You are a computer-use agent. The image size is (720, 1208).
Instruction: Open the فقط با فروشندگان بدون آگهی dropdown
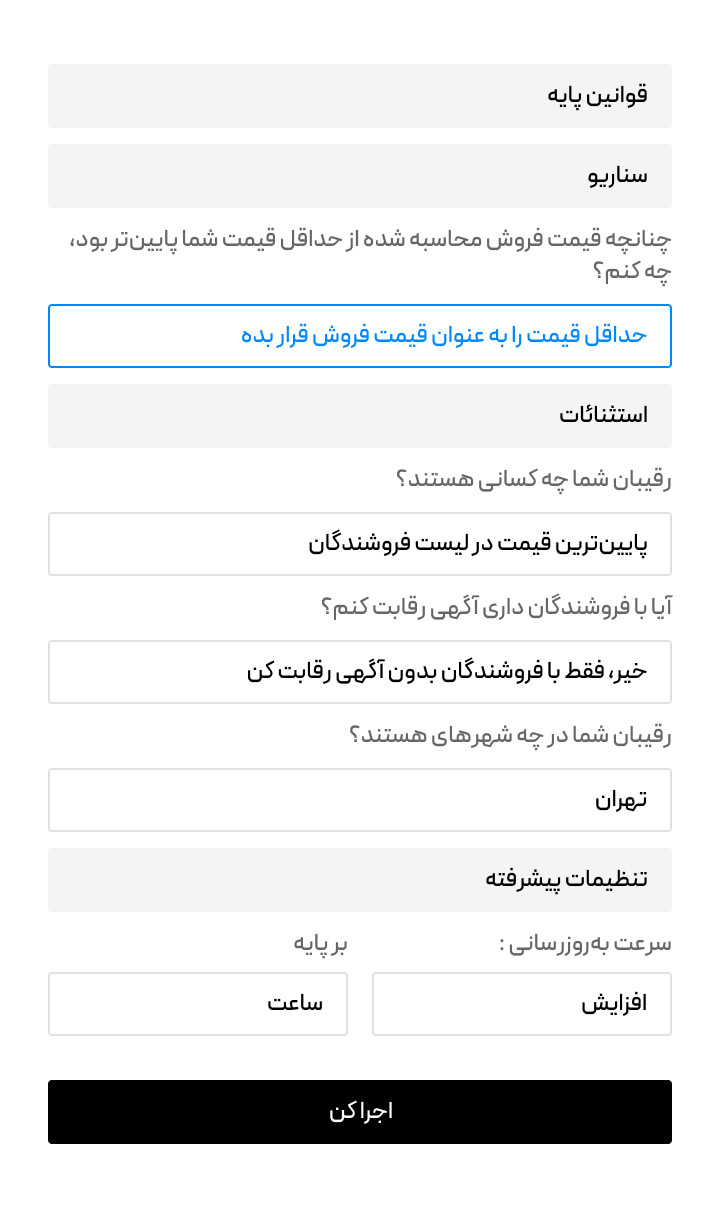360,672
